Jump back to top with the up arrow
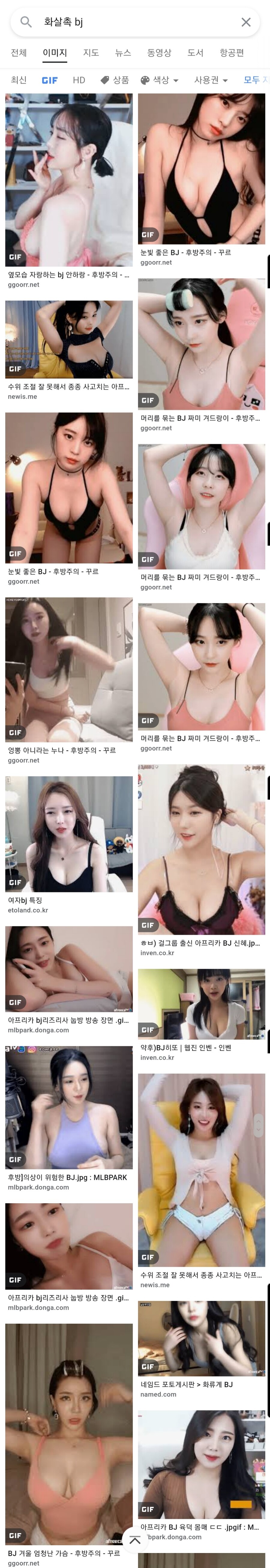 pos(135,1540)
